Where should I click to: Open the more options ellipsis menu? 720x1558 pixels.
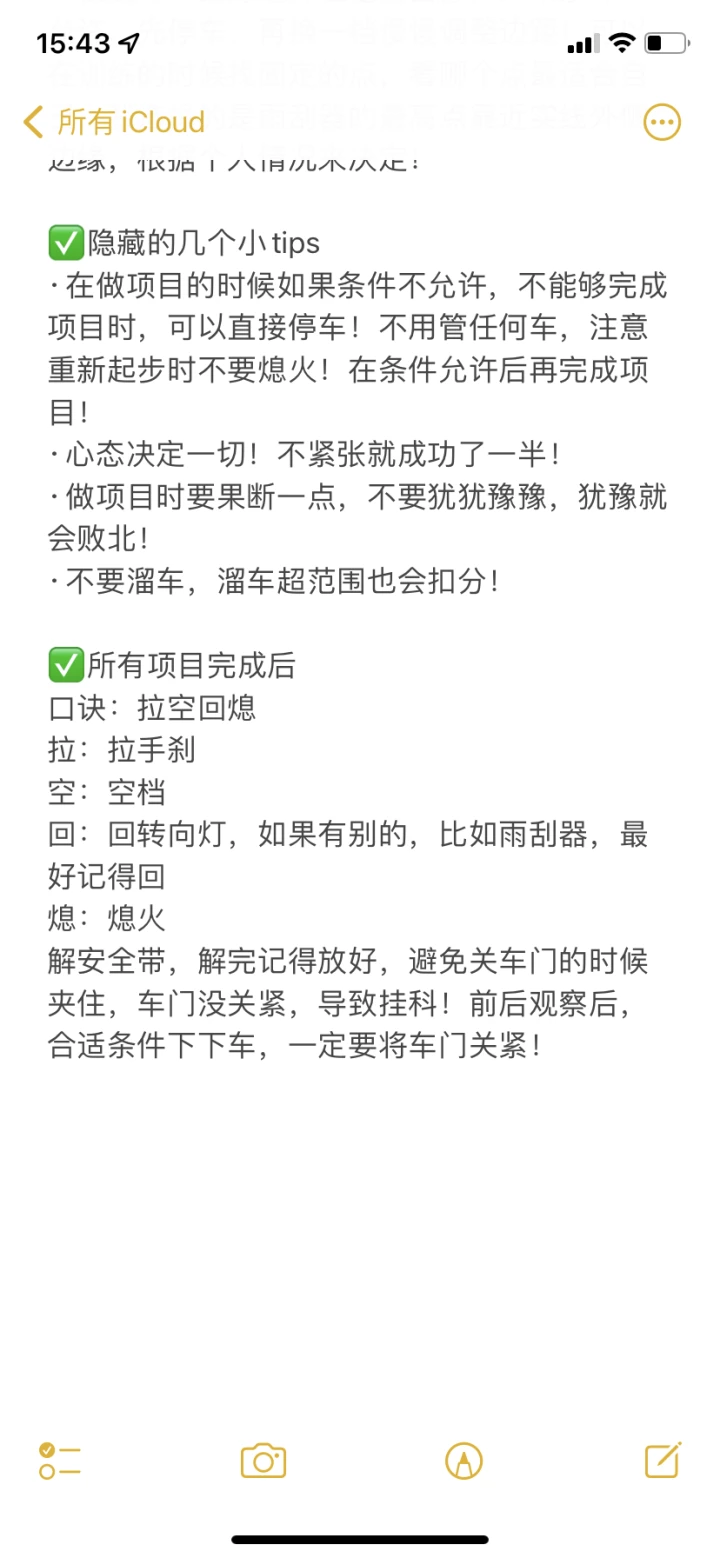(661, 122)
